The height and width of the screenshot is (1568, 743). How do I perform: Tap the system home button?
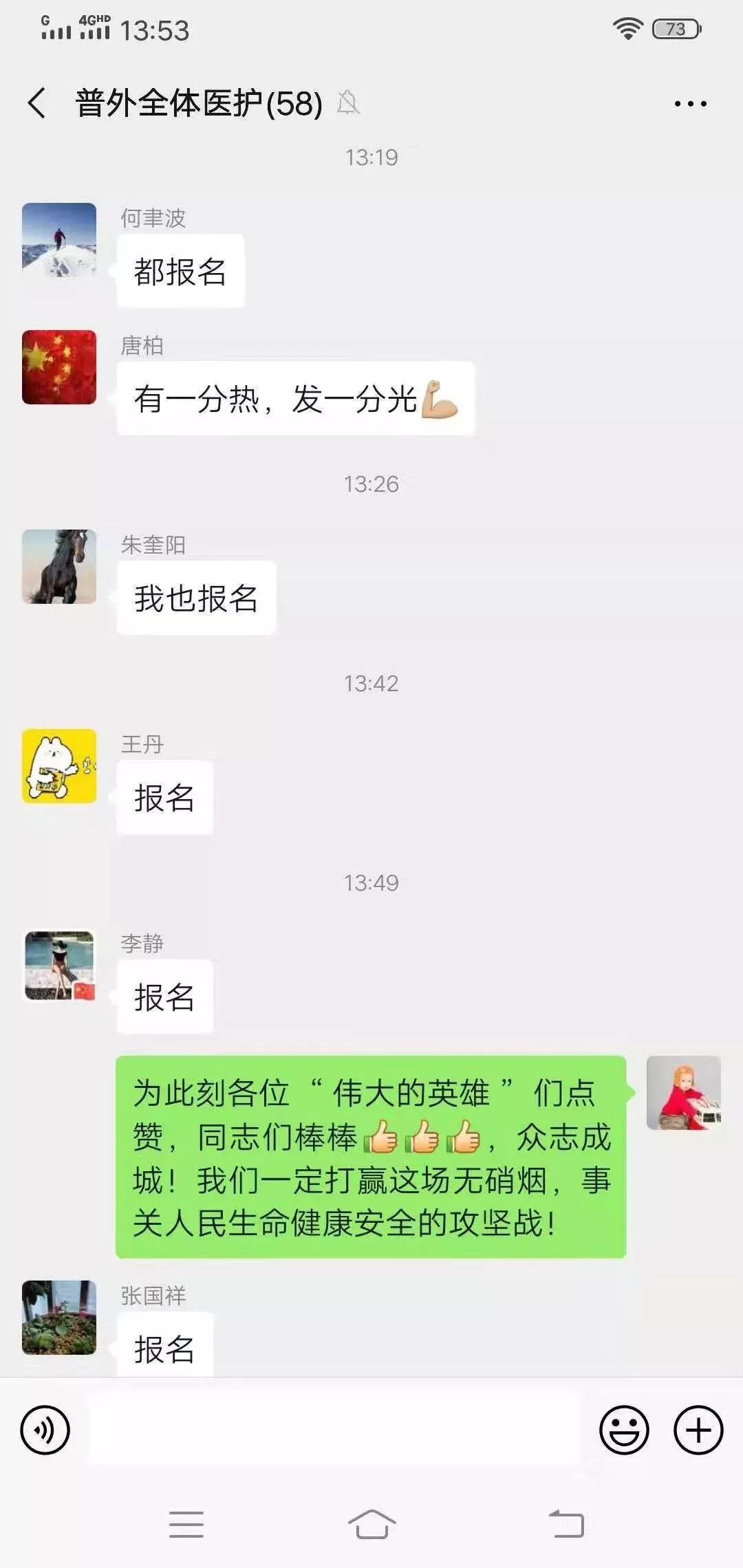click(371, 1524)
